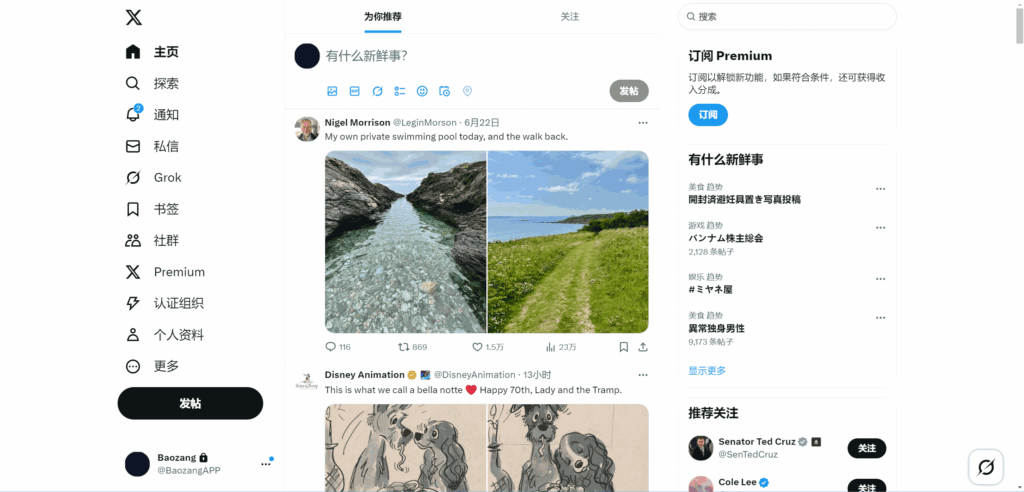Tap the black 发帖 button in sidebar

click(x=190, y=403)
